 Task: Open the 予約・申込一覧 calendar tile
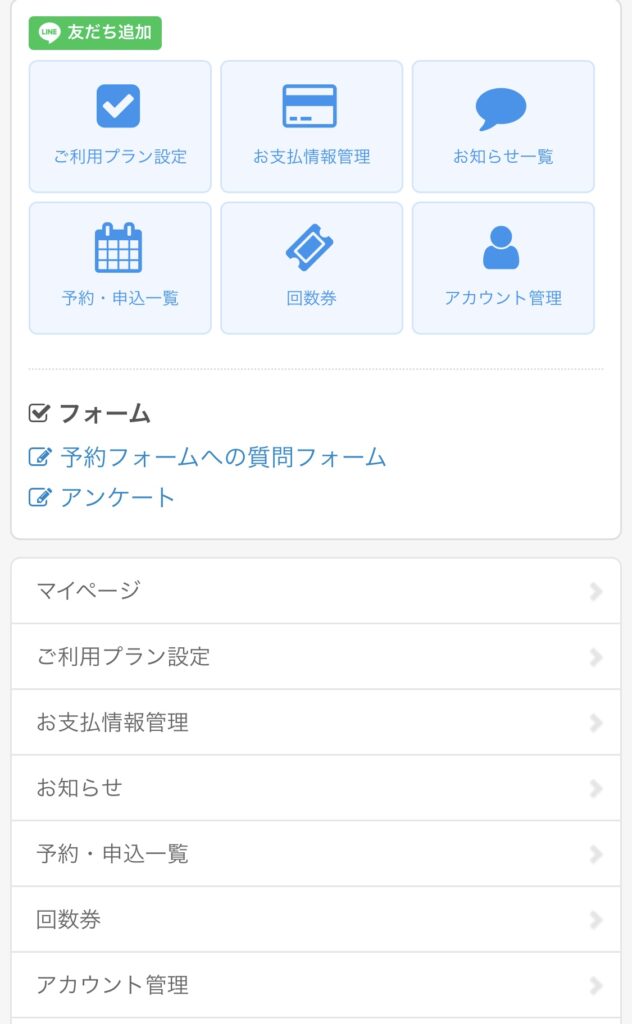[x=120, y=268]
